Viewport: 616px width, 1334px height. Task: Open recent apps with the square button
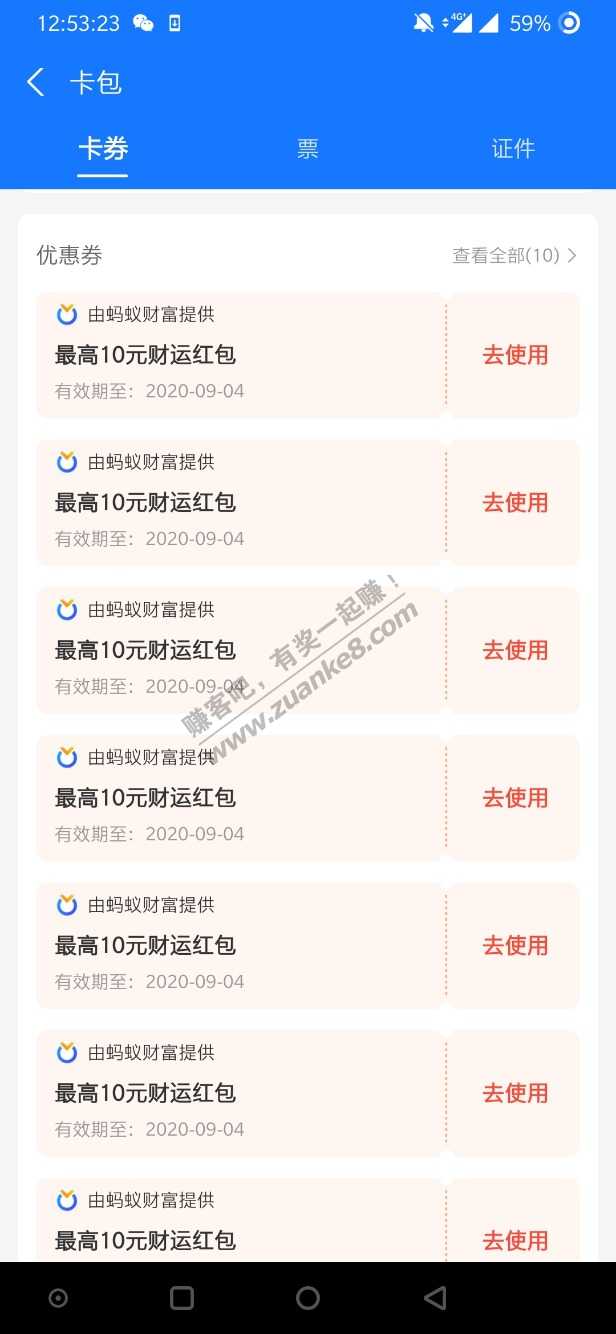click(x=182, y=1298)
